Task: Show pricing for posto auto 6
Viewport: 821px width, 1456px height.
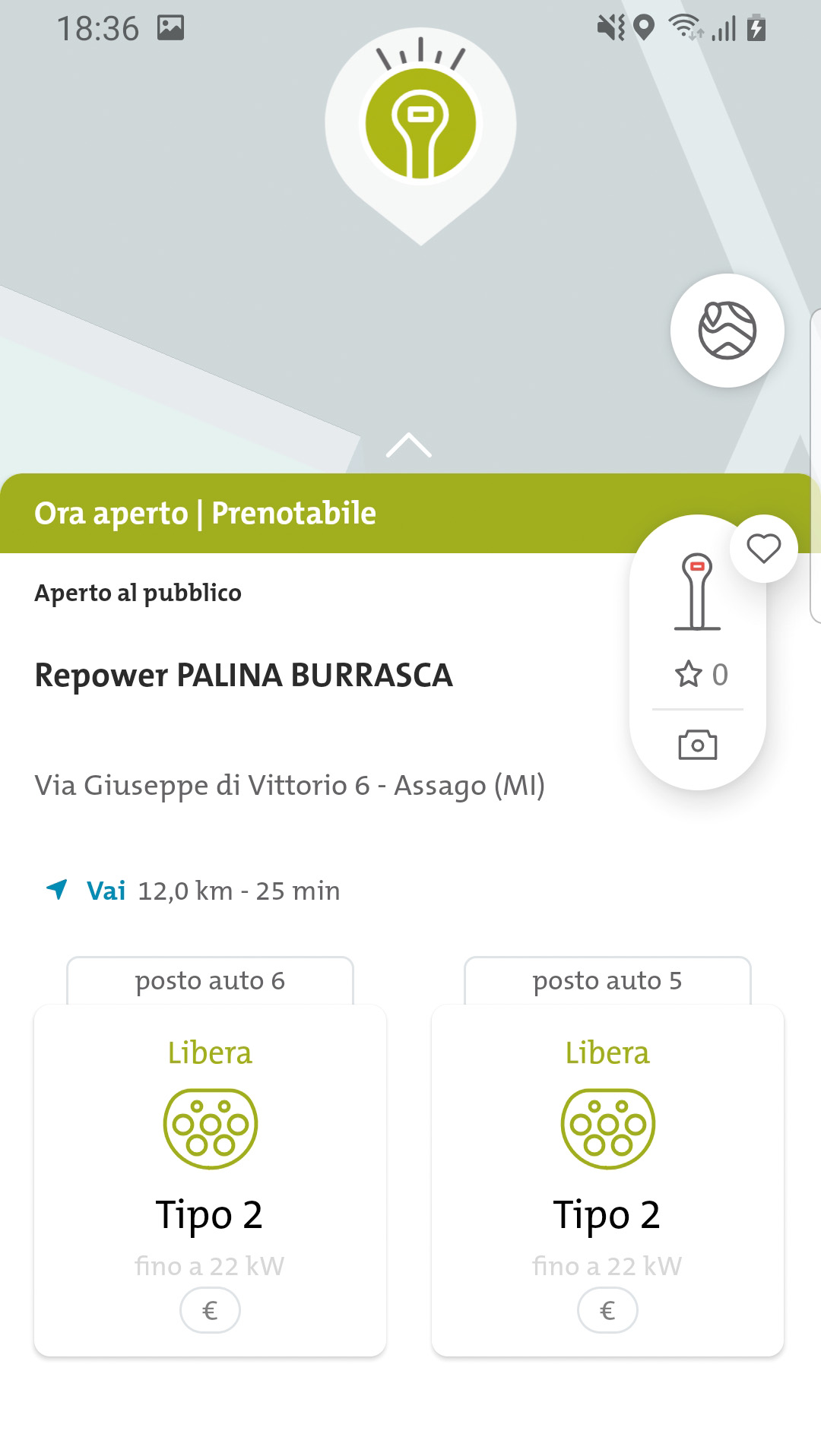Action: point(210,1310)
